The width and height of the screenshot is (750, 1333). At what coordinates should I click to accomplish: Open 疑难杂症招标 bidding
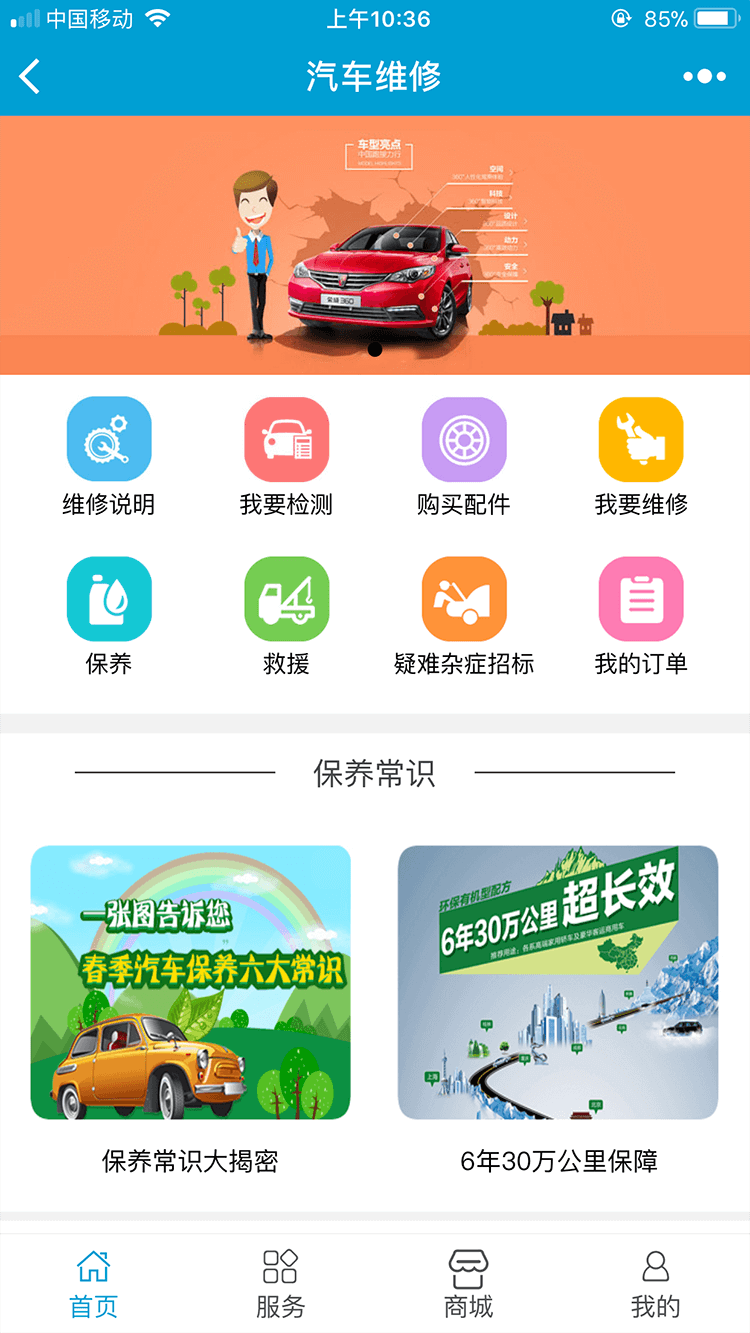[x=464, y=599]
